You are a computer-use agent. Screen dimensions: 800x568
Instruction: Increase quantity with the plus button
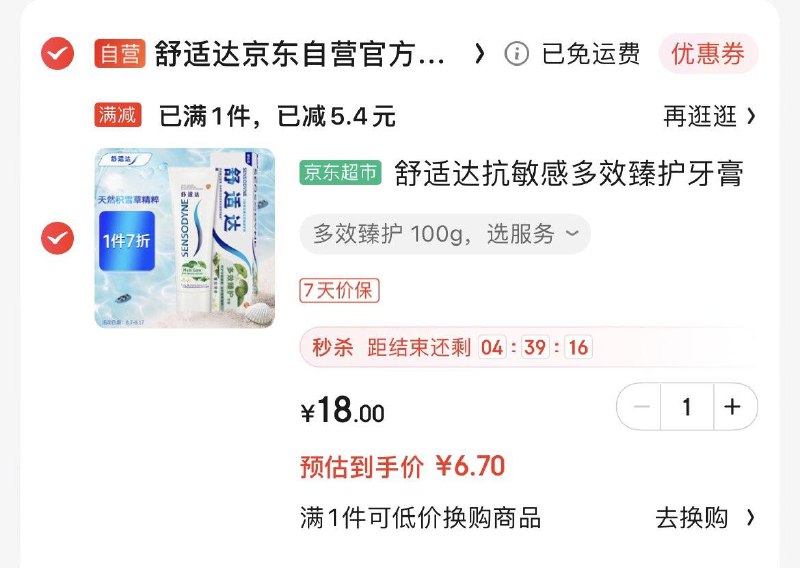click(732, 407)
